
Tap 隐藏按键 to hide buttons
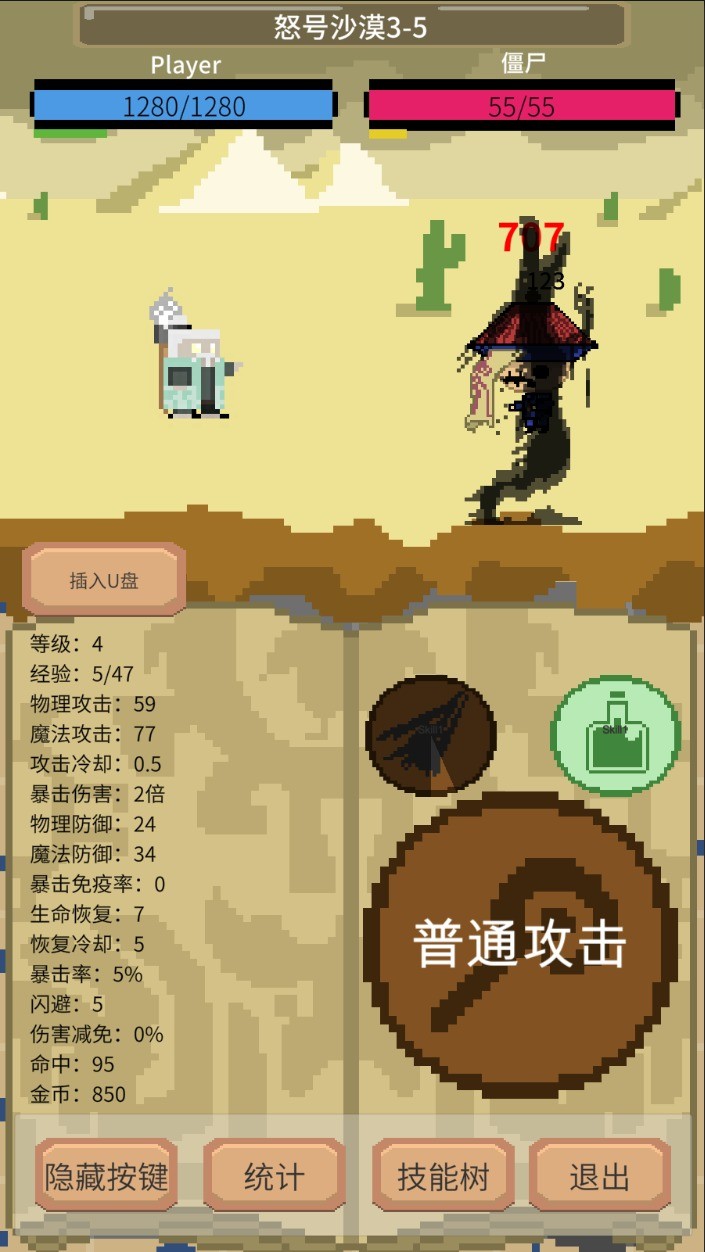click(106, 1176)
